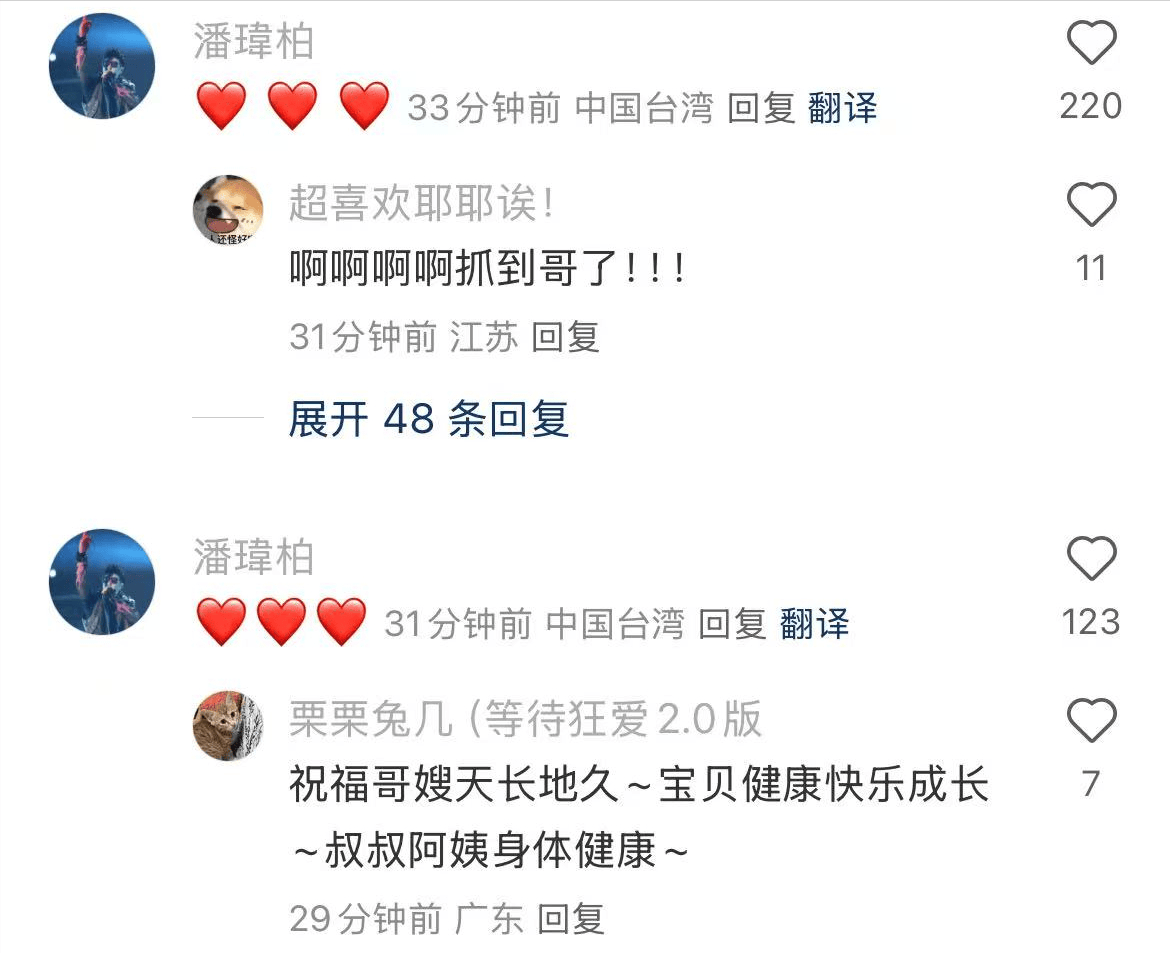Open 超喜欢耶耶诶's profile avatar
The image size is (1170, 953).
coord(227,209)
